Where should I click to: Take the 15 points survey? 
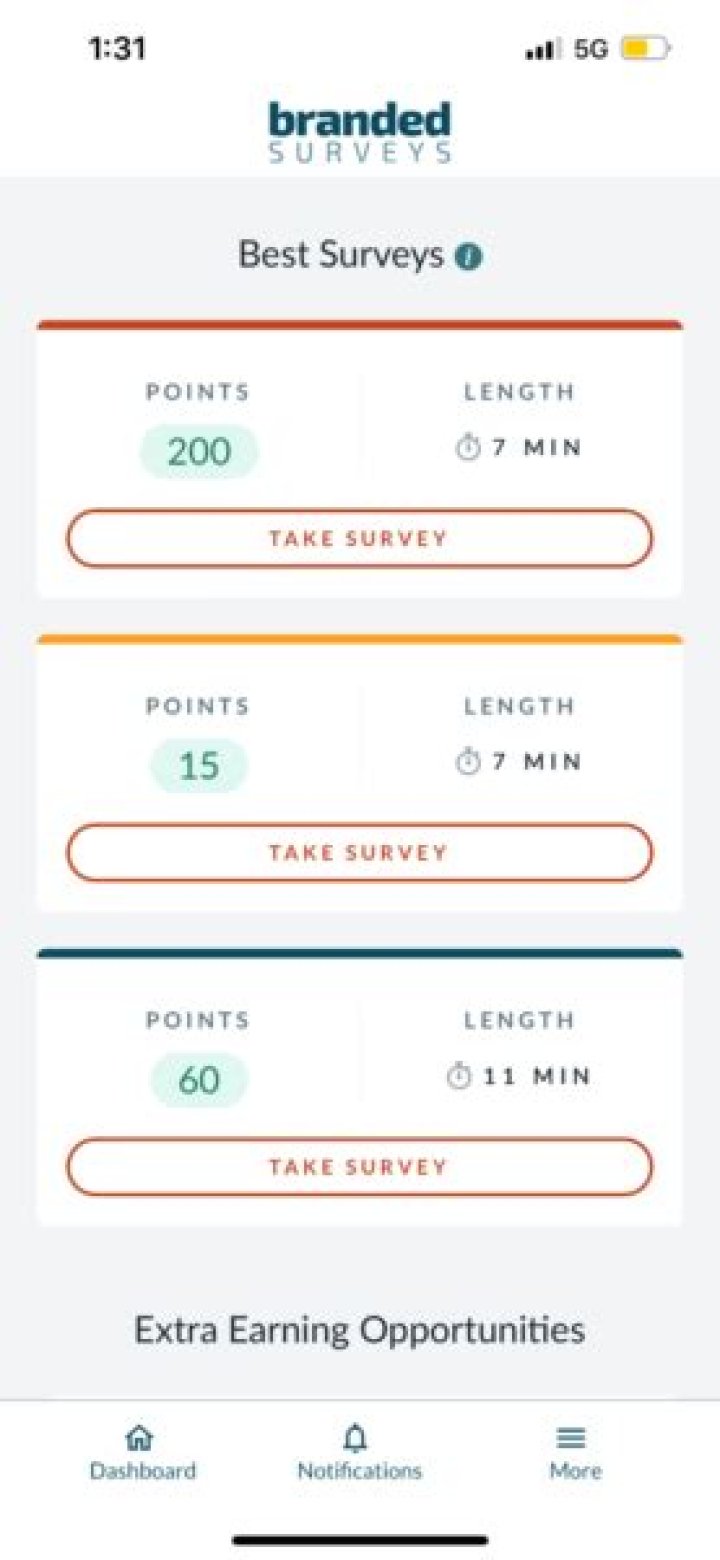coord(359,853)
